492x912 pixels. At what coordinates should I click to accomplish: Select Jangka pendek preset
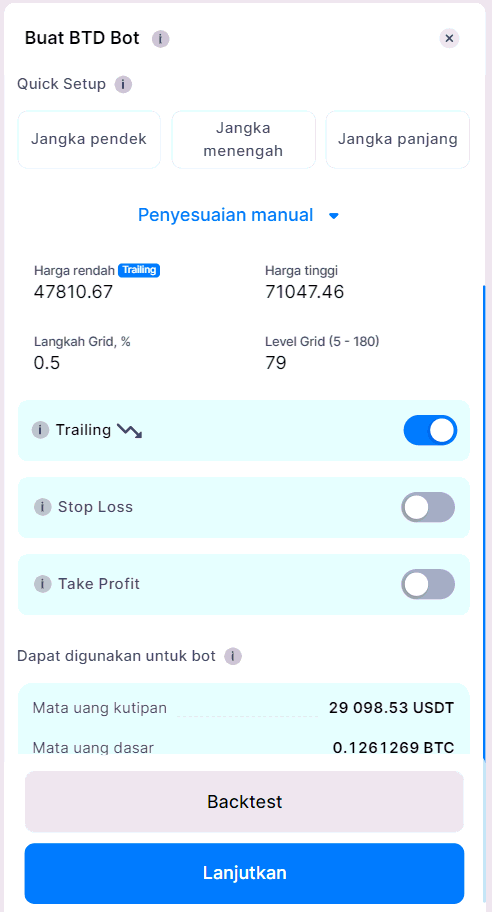[x=89, y=140]
